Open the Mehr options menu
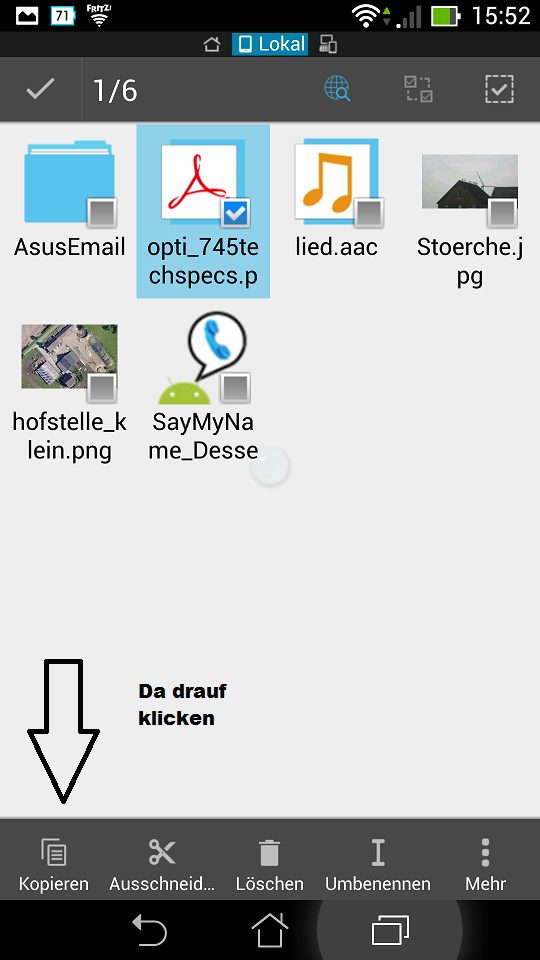The image size is (540, 960). [x=486, y=864]
